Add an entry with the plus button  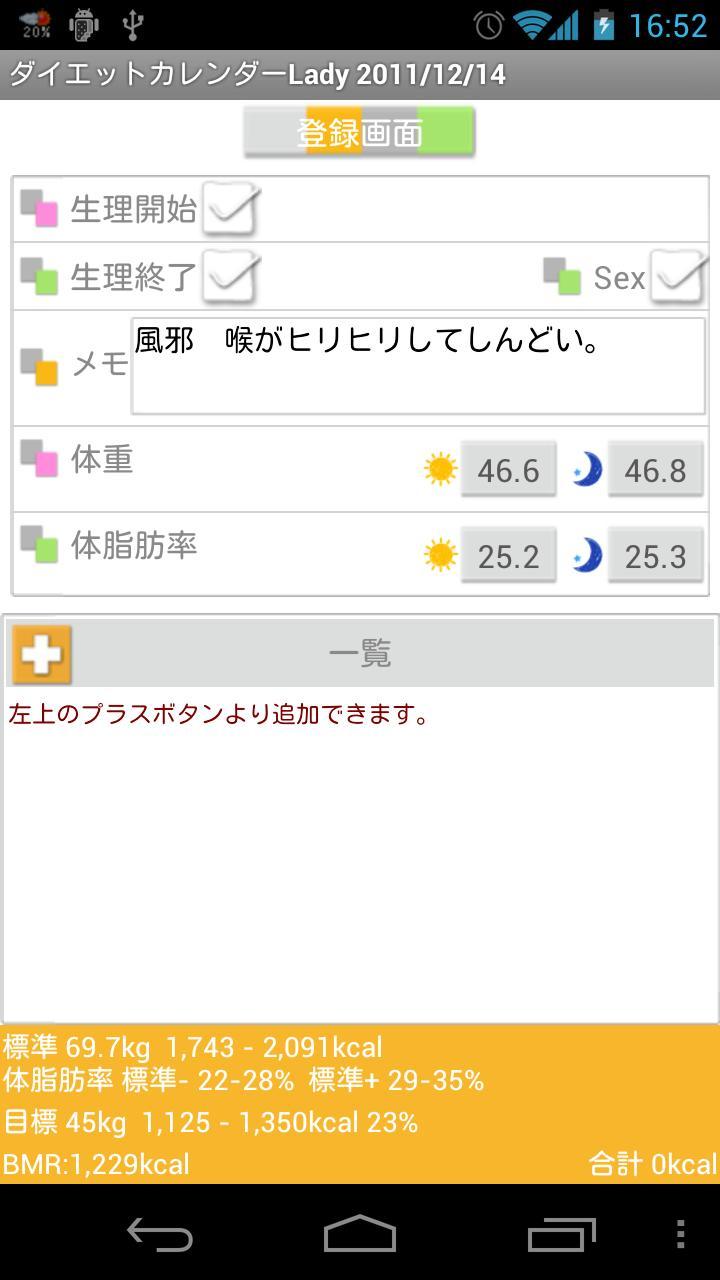pos(42,654)
